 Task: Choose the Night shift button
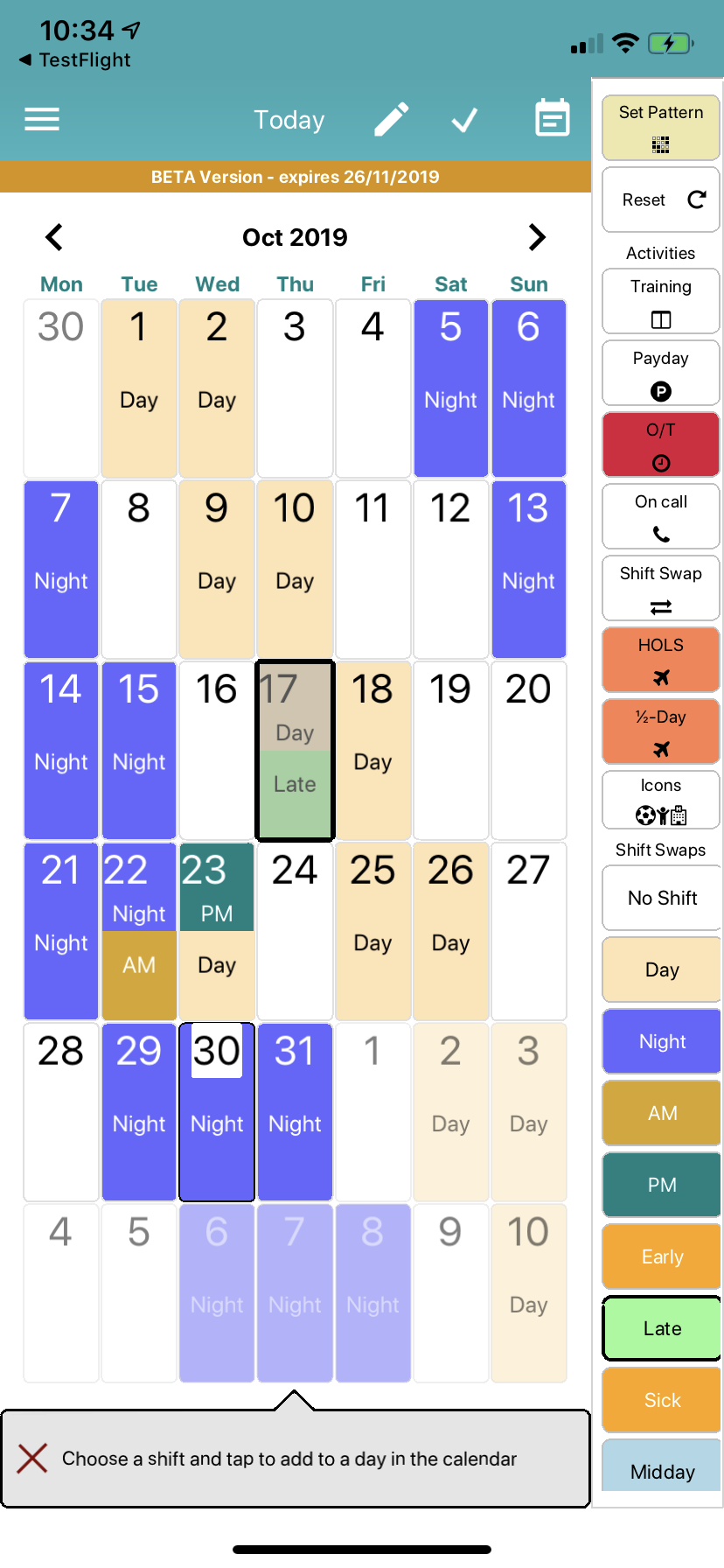point(661,1041)
